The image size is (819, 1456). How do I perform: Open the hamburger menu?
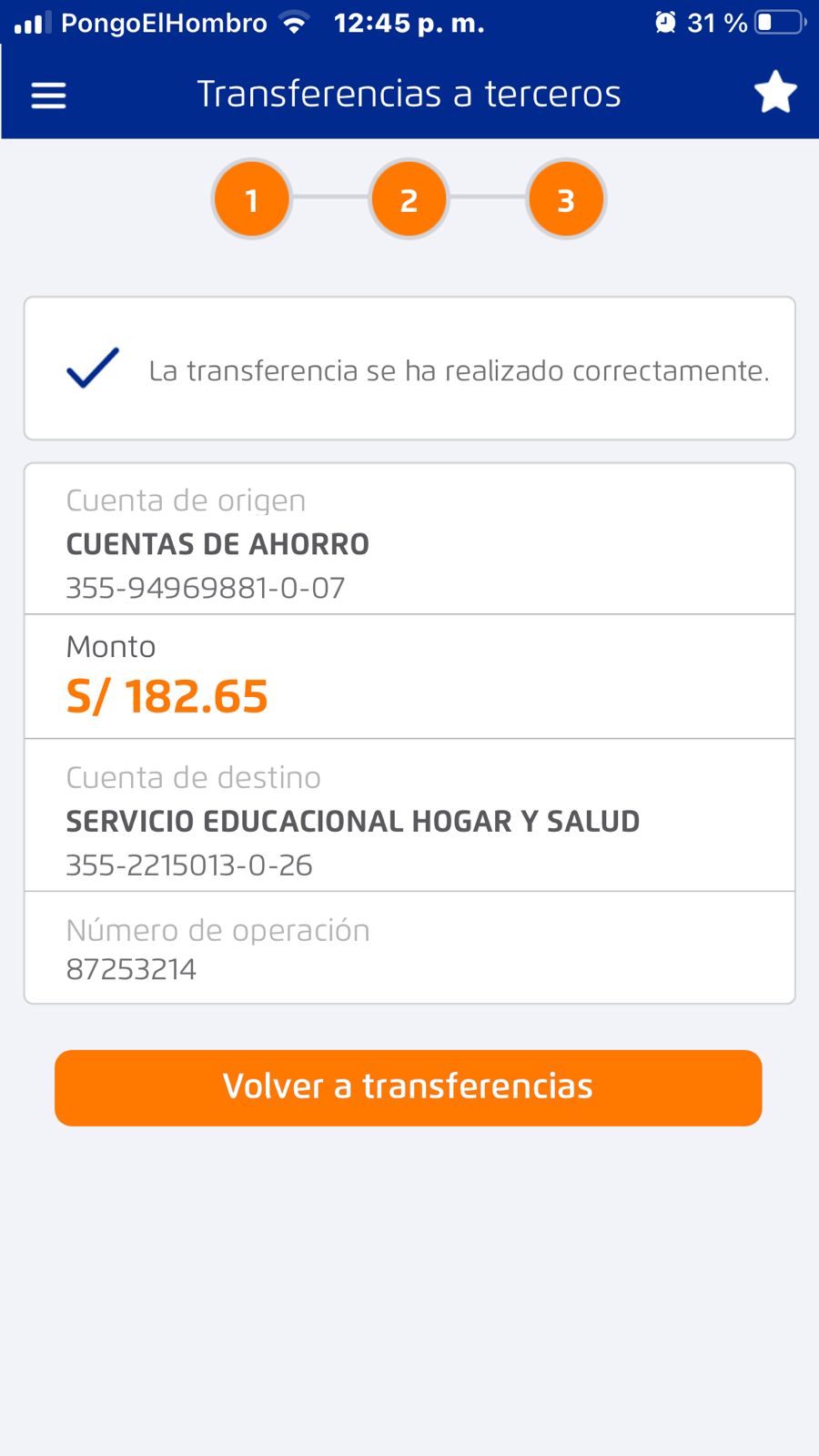(x=49, y=95)
